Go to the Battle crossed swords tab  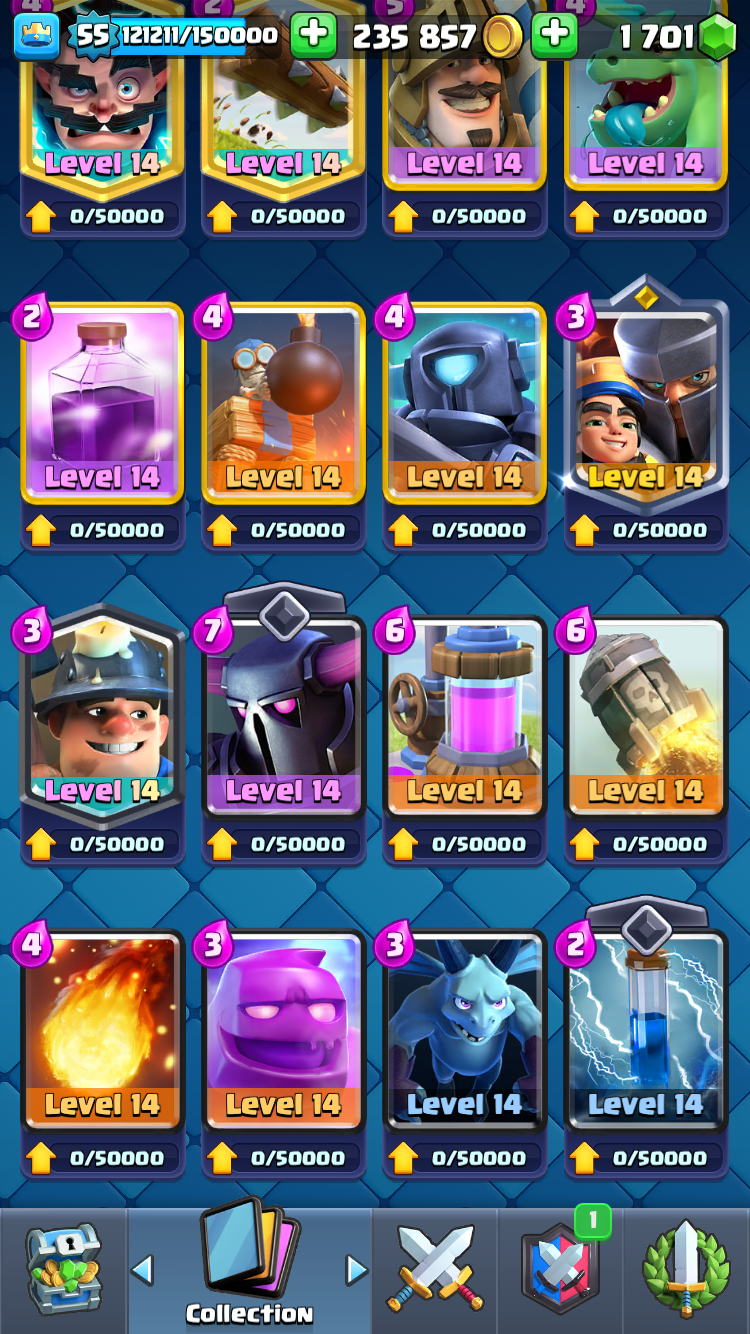[x=435, y=1270]
